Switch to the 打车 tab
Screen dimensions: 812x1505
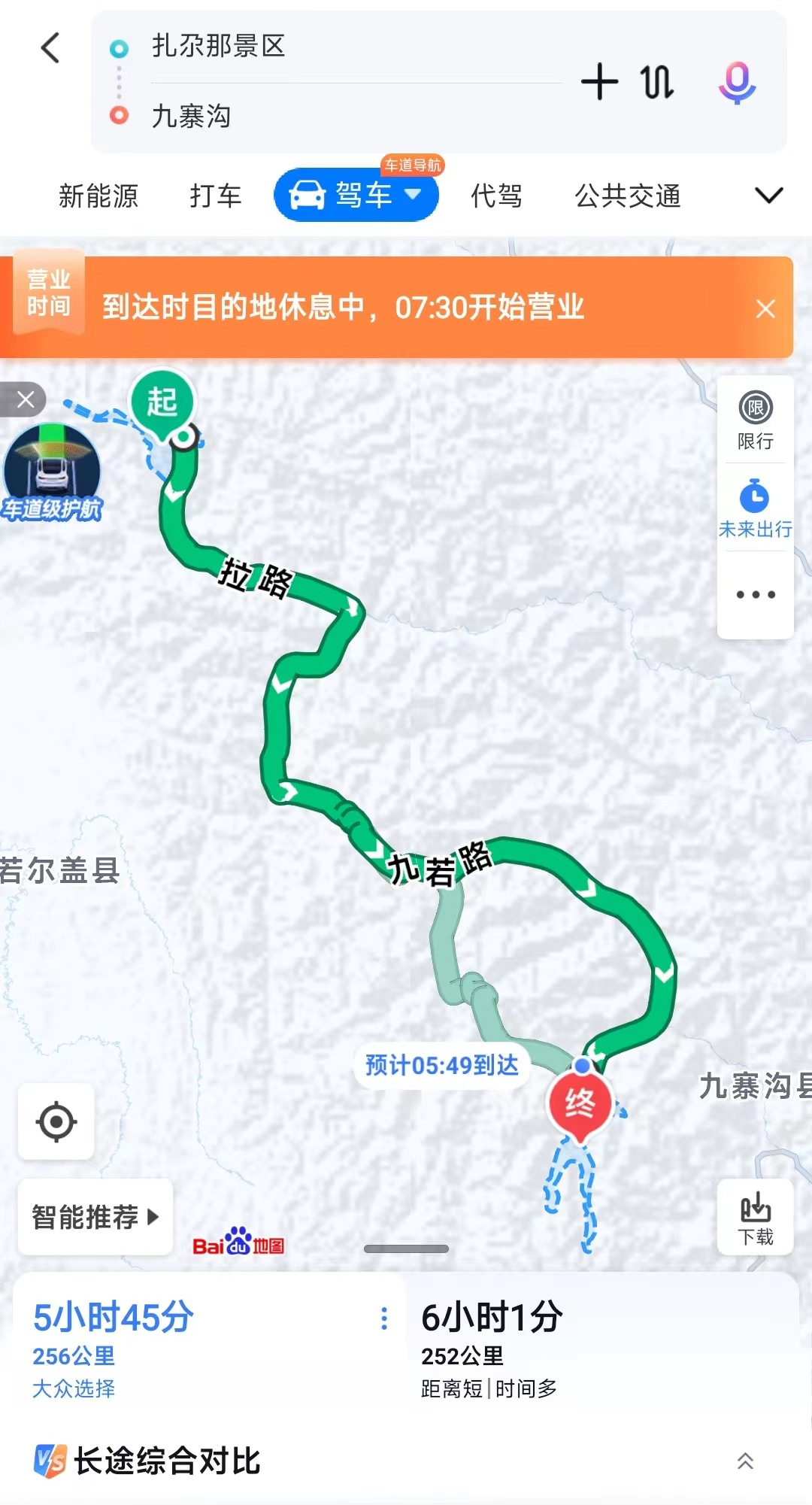point(215,196)
